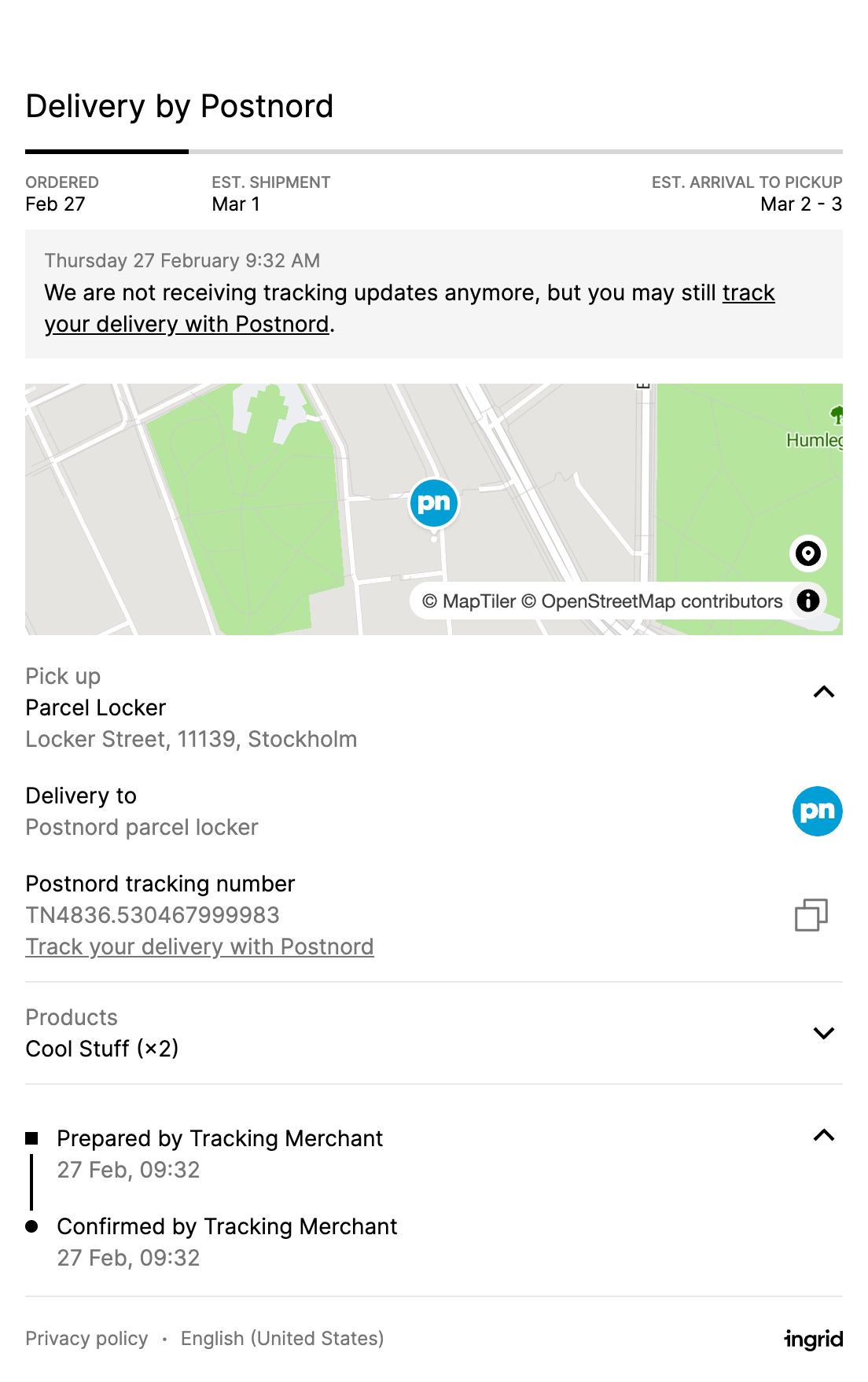Click the confirmed status dot marker
Image resolution: width=868 pixels, height=1382 pixels.
32,1226
